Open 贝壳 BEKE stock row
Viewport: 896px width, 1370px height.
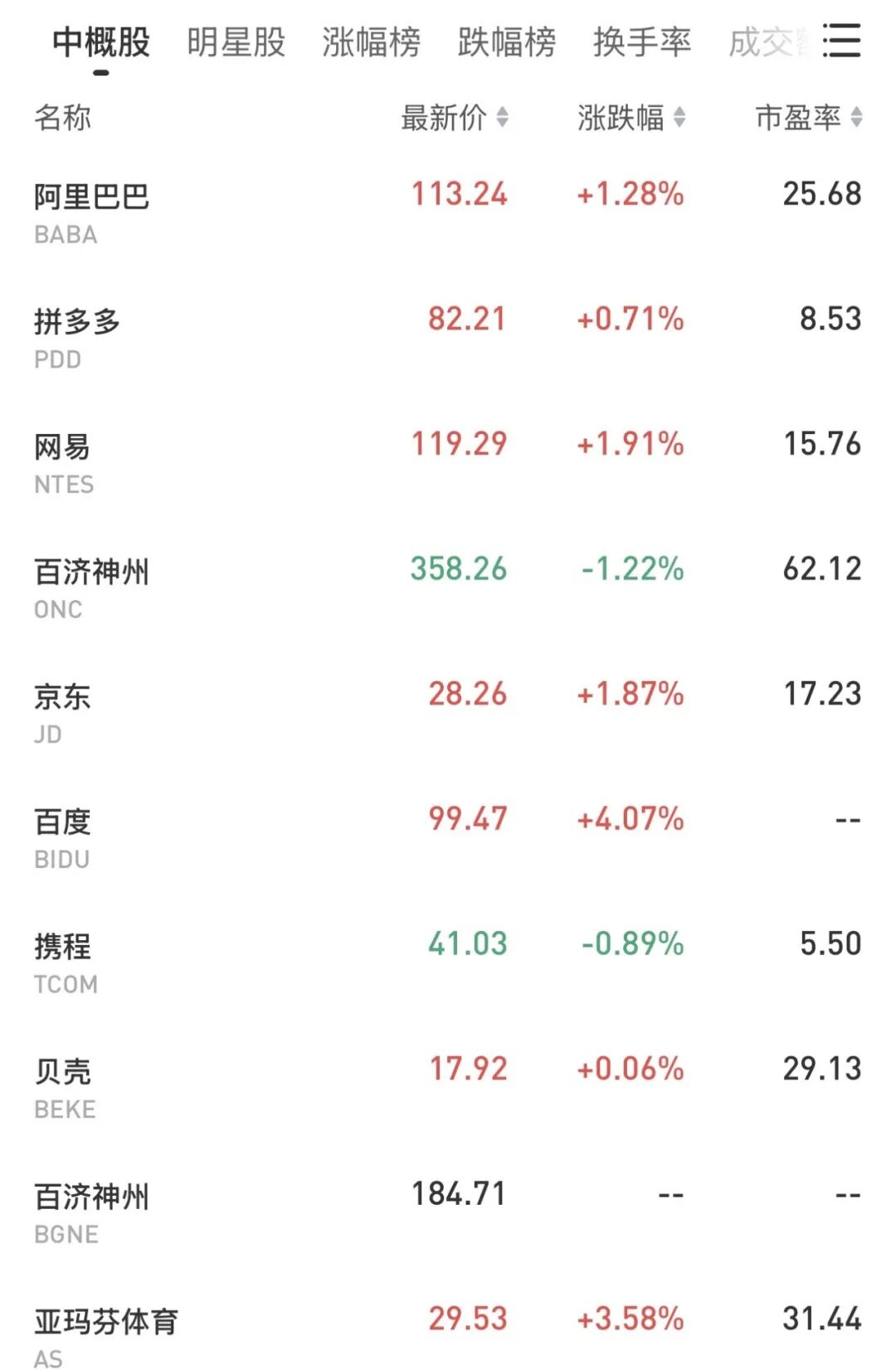click(448, 1089)
